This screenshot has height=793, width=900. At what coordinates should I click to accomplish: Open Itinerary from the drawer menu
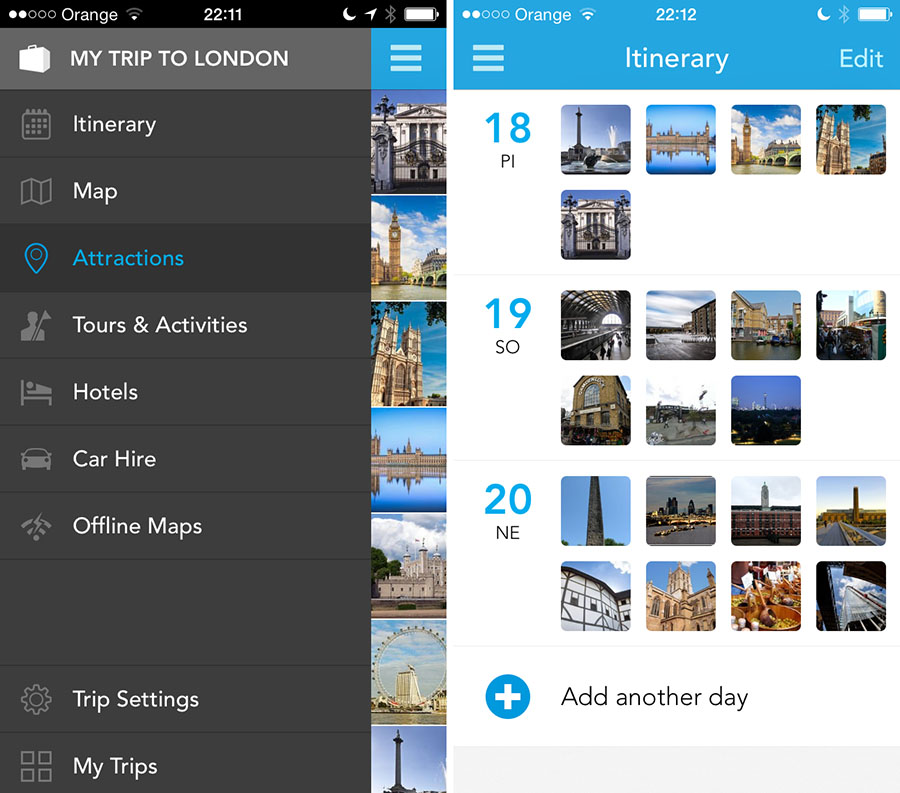[x=114, y=124]
